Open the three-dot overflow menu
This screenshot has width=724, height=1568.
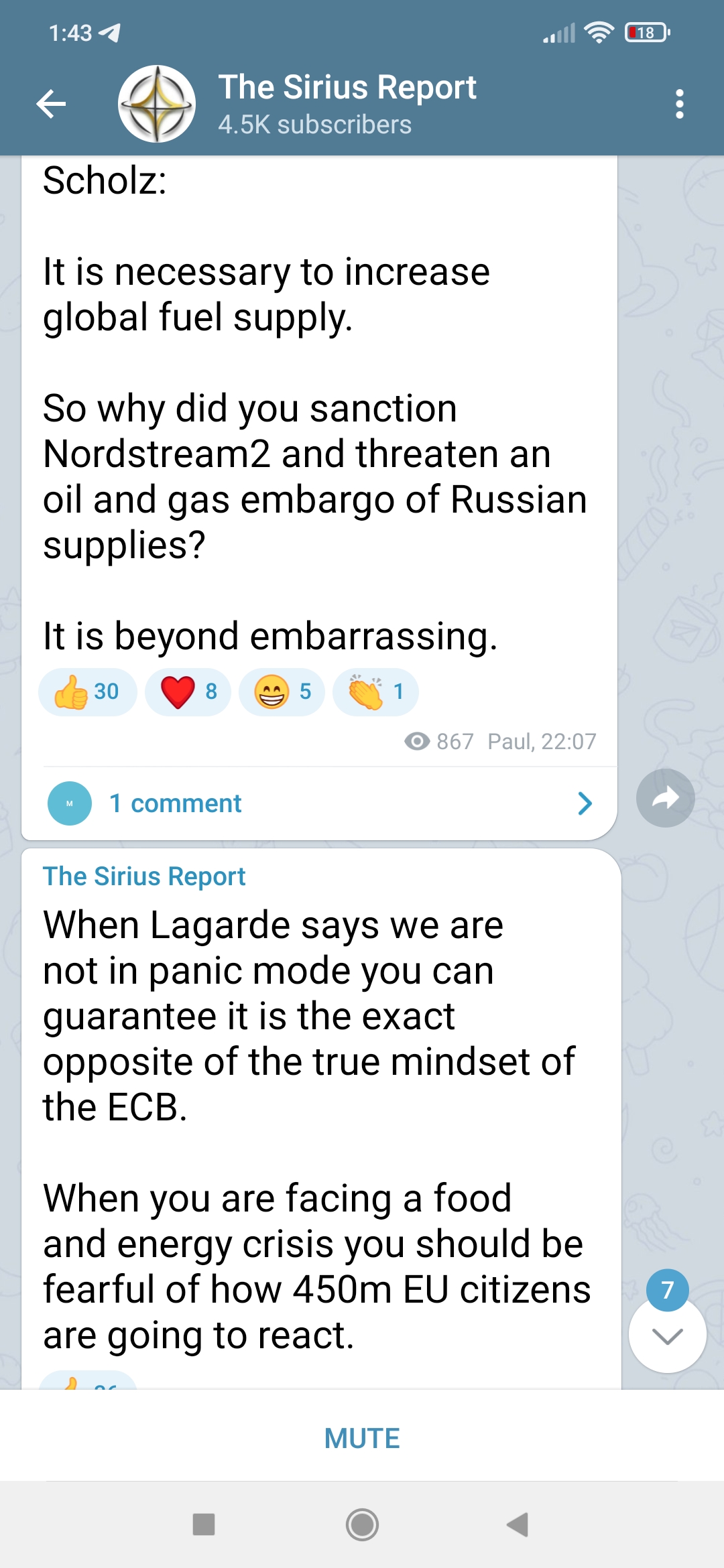[679, 104]
